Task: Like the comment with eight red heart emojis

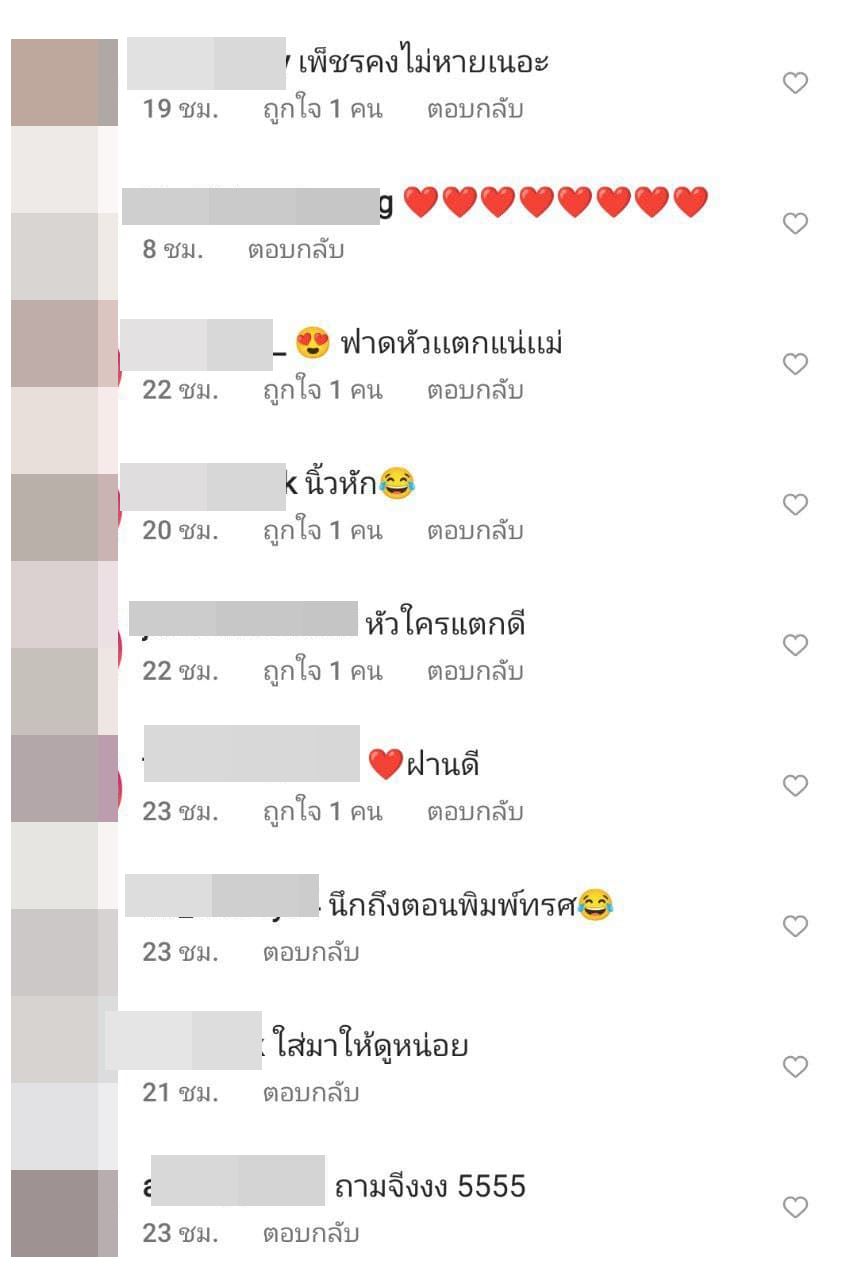Action: pos(795,224)
